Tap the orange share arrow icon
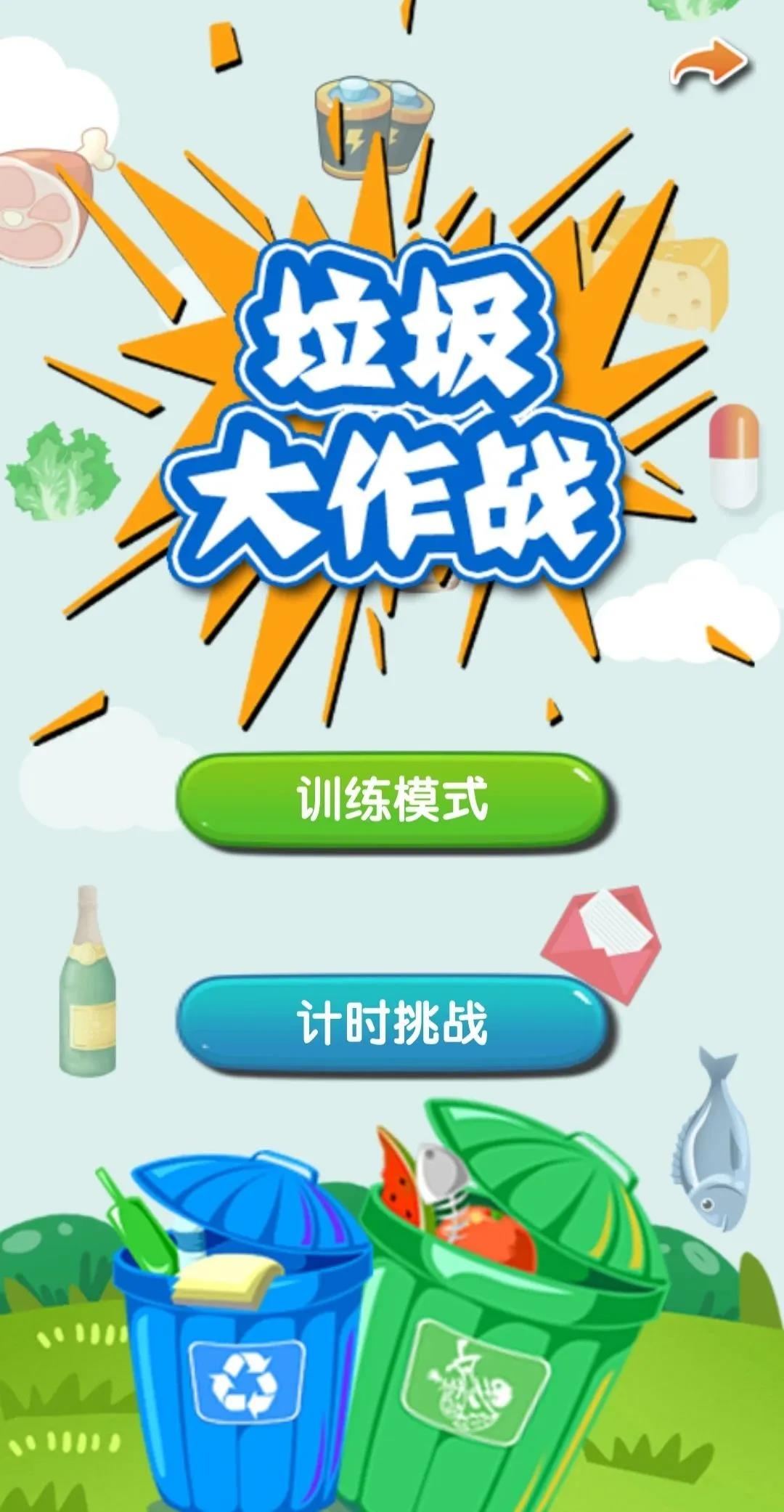Viewport: 784px width, 1512px height. 709,65
